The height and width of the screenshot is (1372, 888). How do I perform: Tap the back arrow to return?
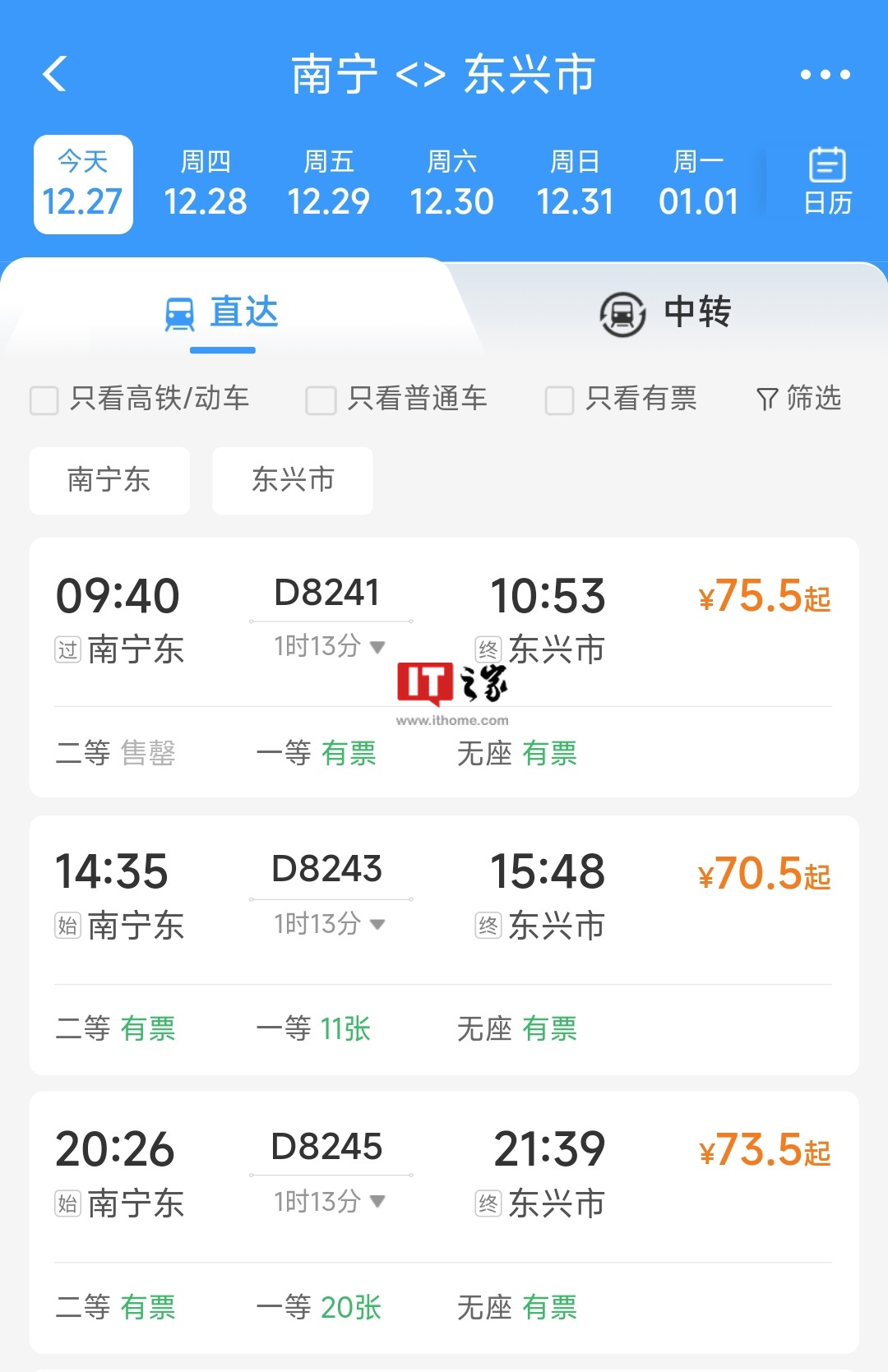(55, 74)
